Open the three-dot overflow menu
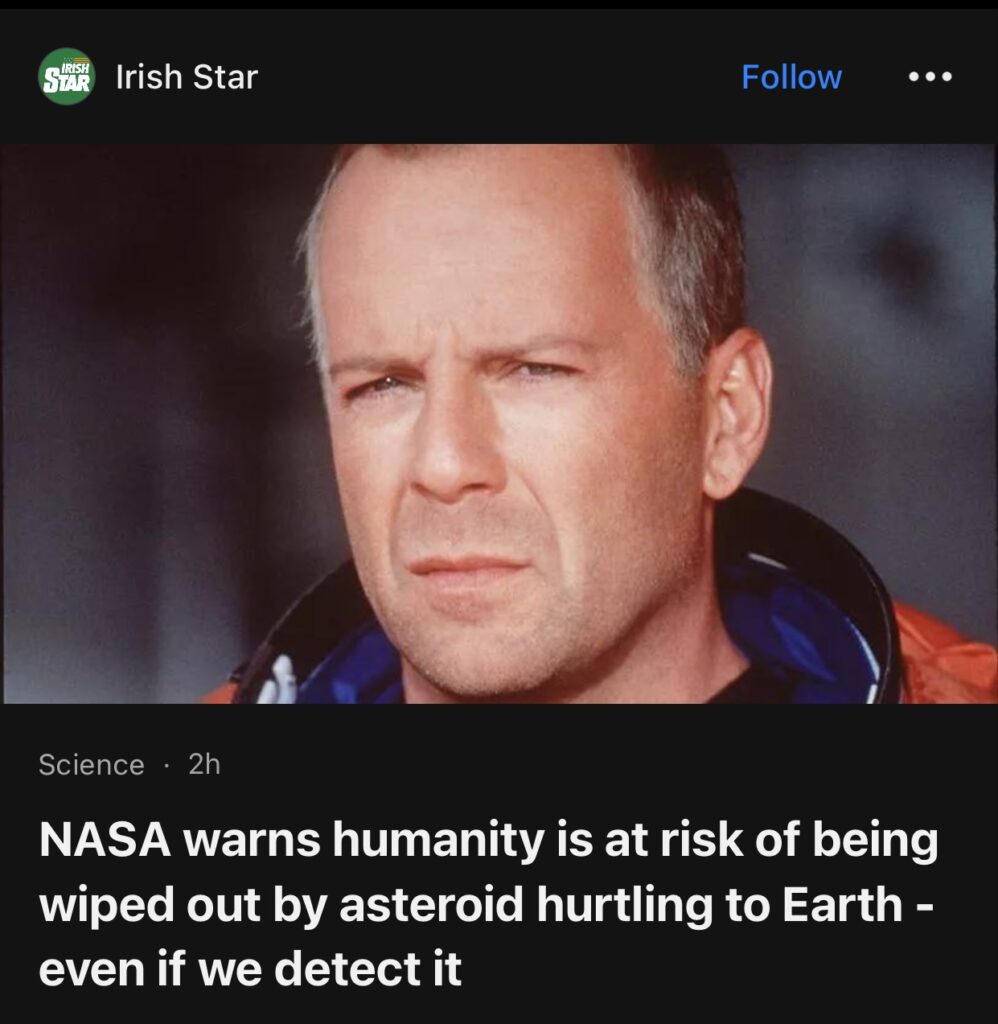 click(x=930, y=77)
